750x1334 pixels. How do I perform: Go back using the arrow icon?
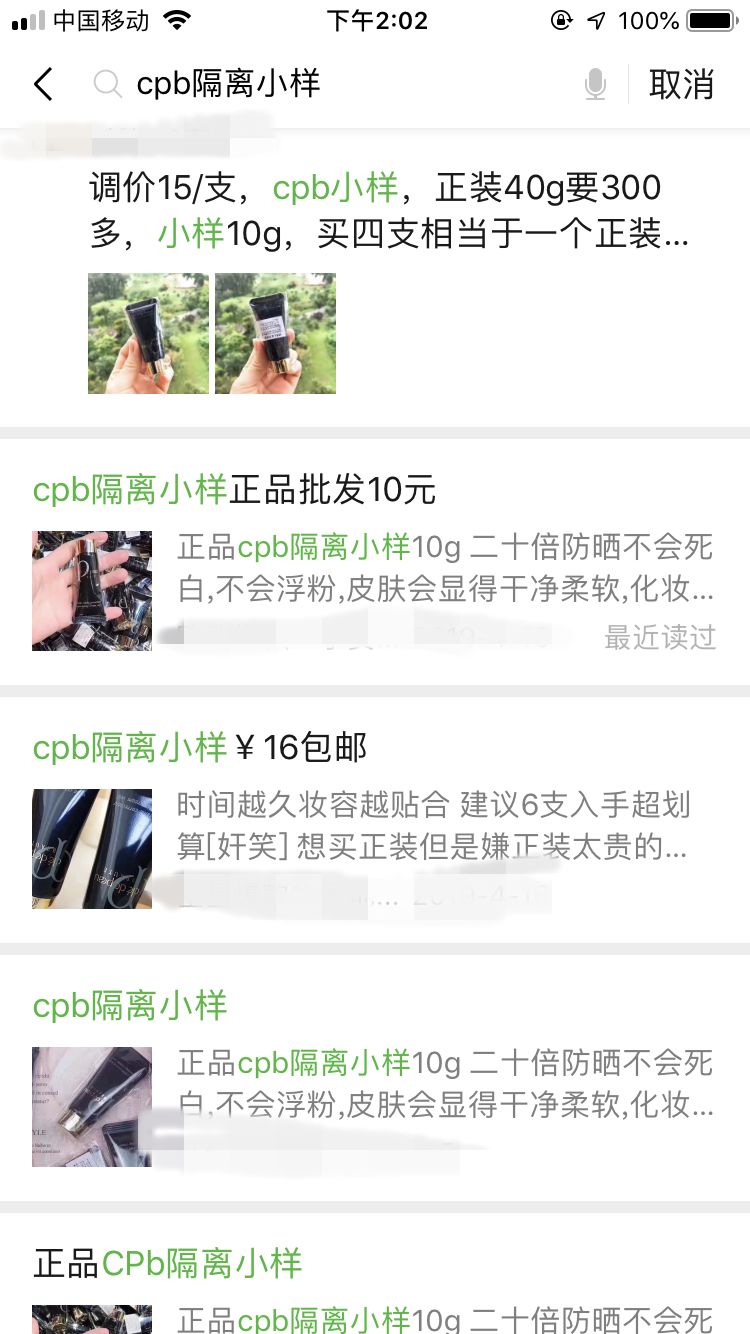[x=43, y=85]
